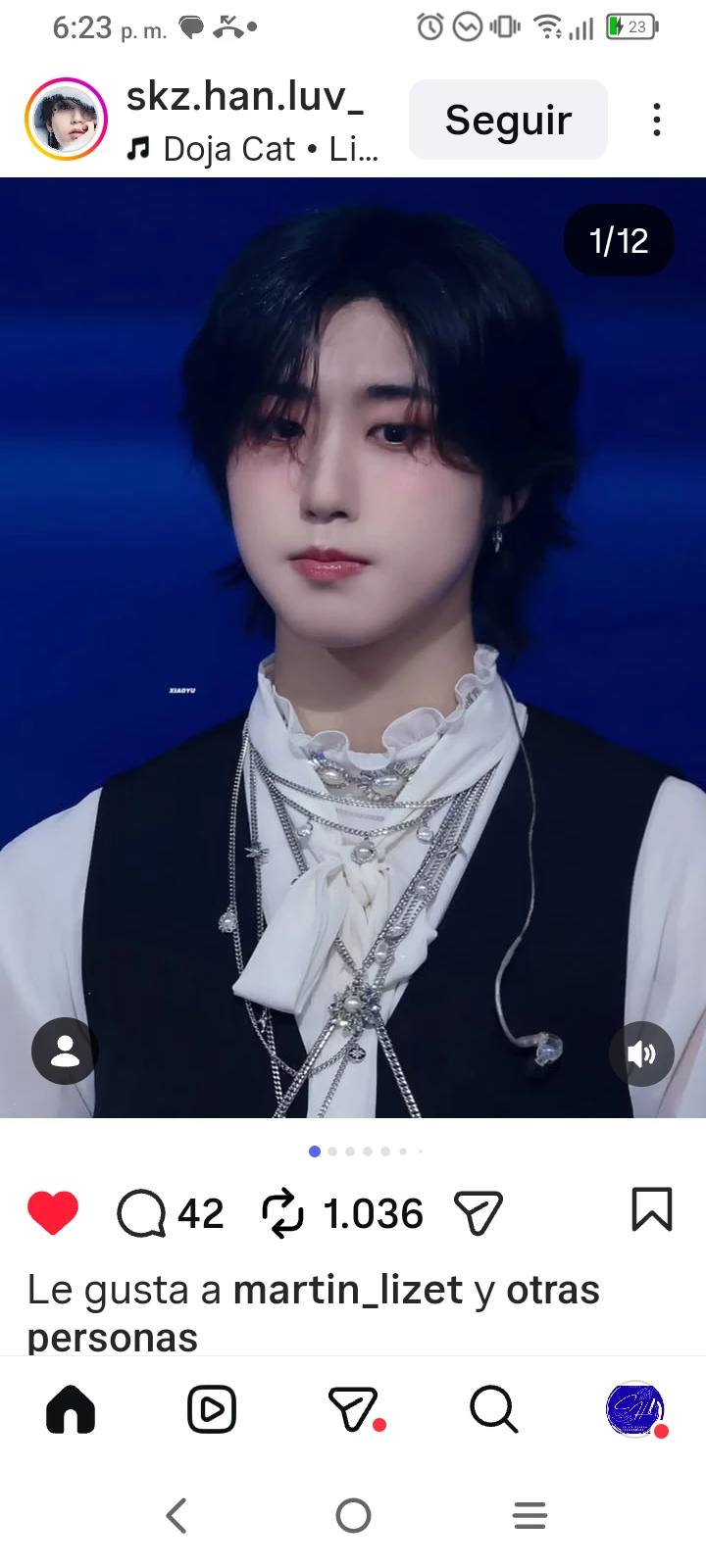
Task: Share the post via paper plane icon
Action: coord(478,1213)
